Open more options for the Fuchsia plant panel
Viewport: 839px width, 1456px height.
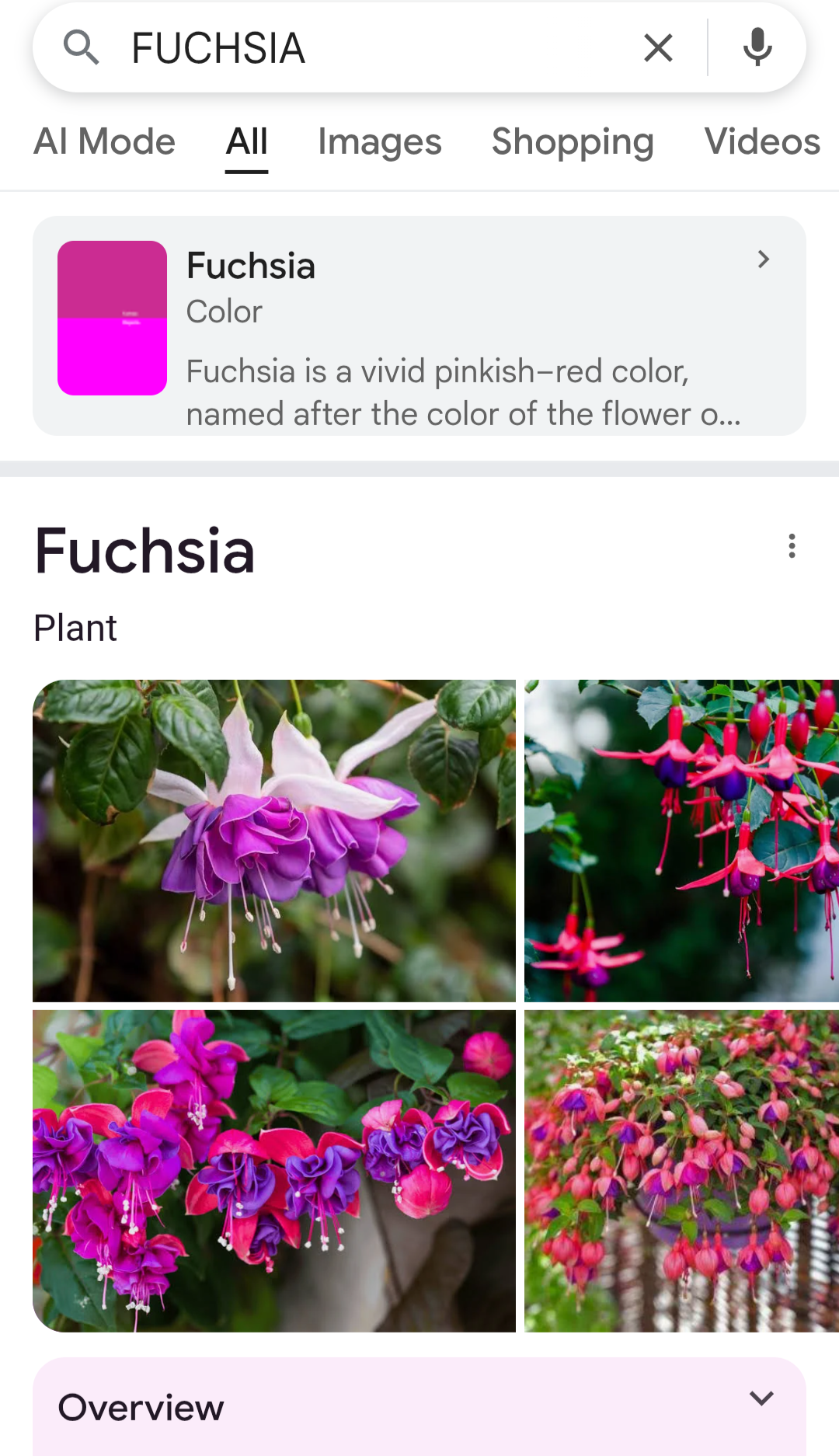coord(792,546)
